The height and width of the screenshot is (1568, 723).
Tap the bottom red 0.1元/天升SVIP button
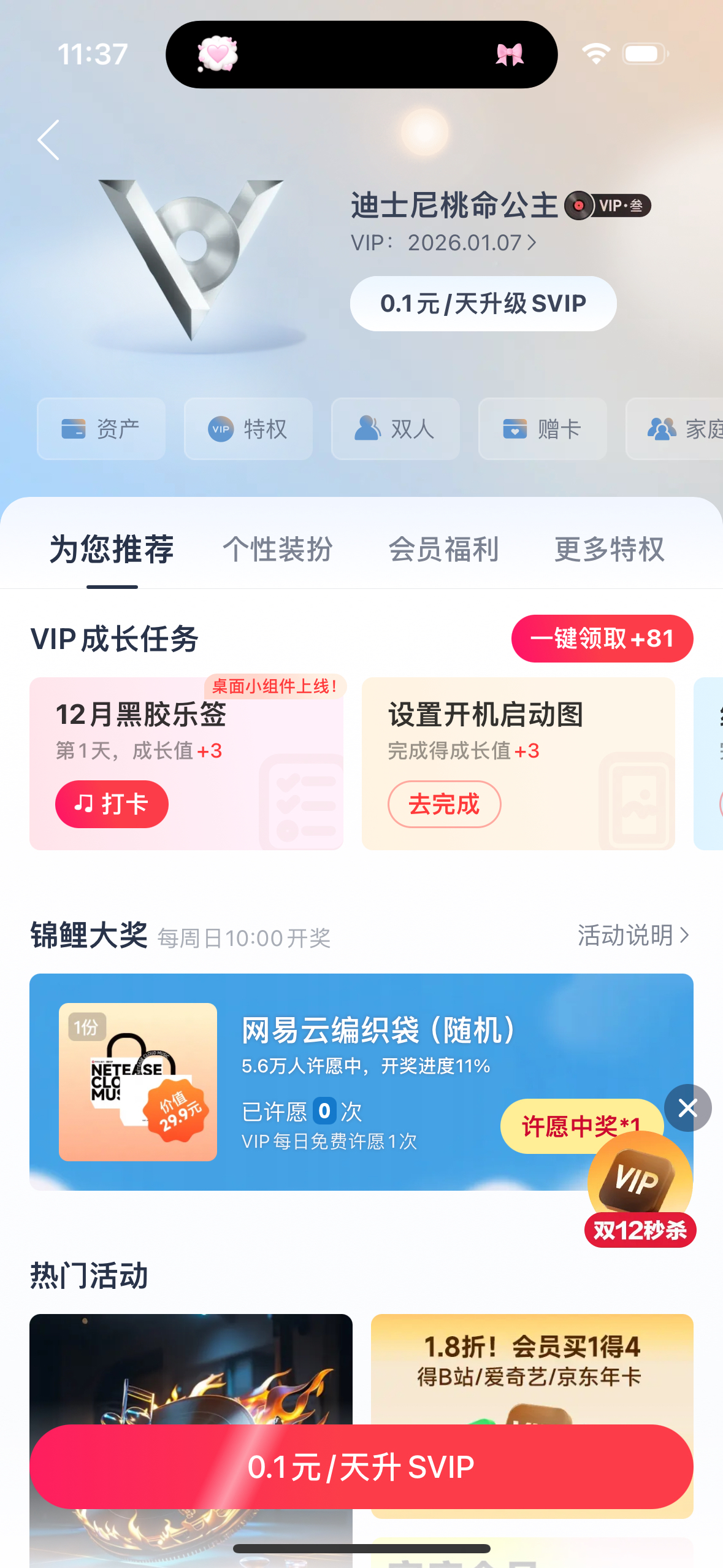[361, 1467]
